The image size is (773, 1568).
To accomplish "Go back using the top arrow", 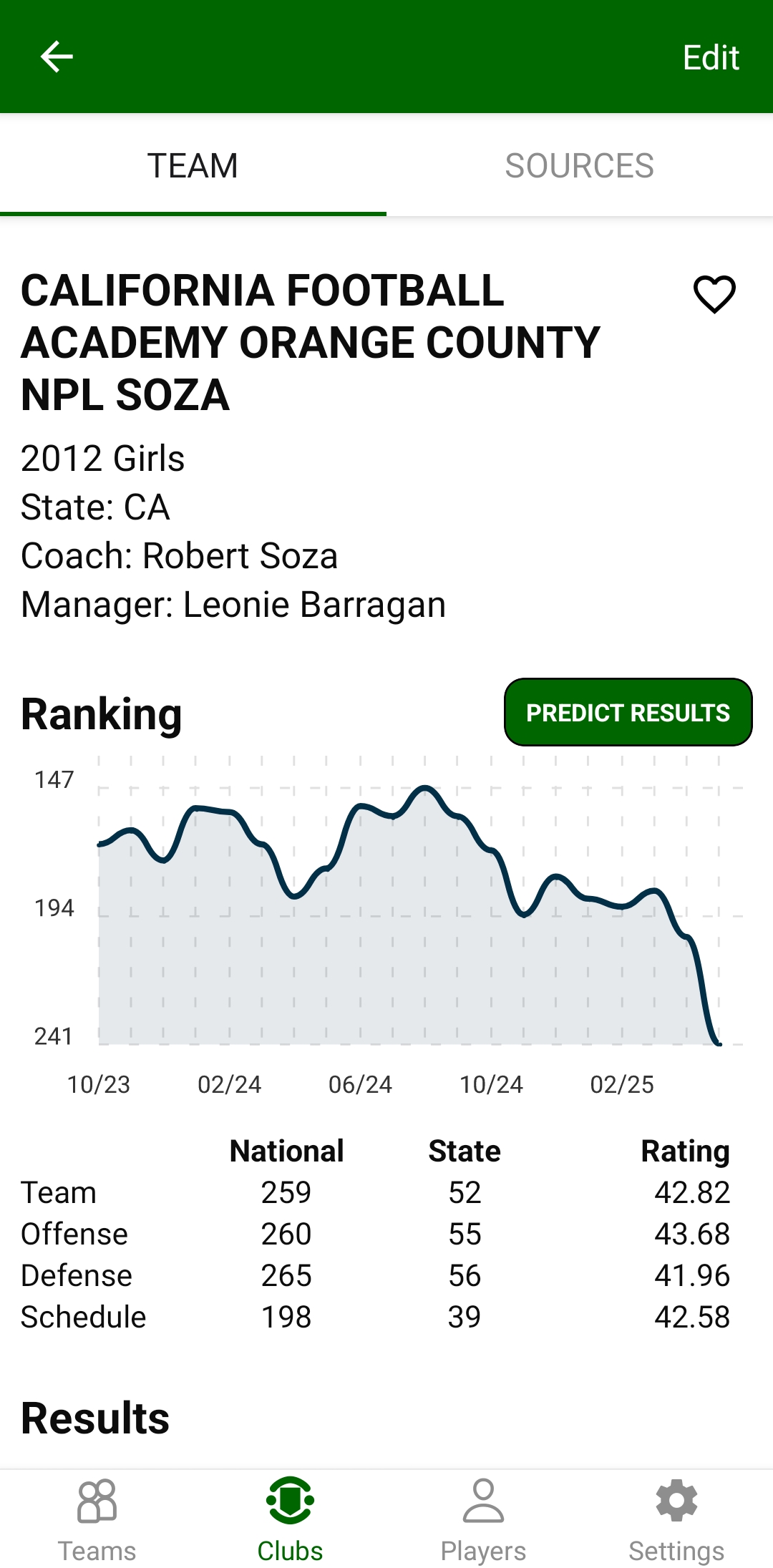I will coord(57,57).
